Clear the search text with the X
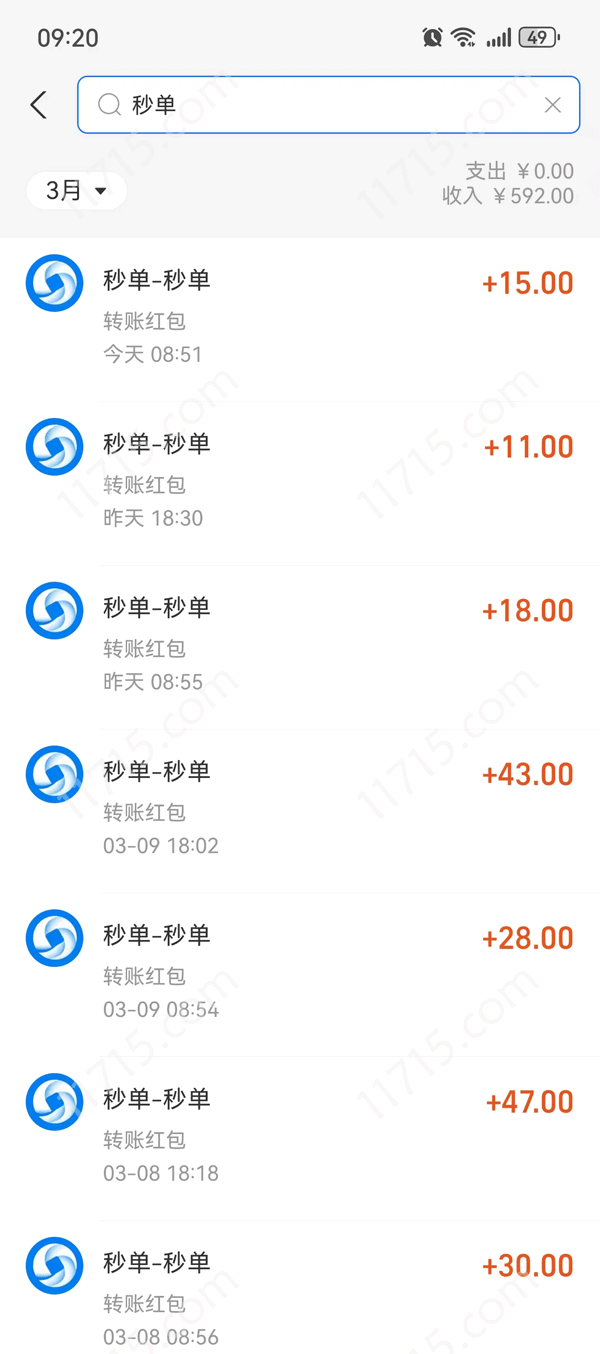The height and width of the screenshot is (1354, 600). (x=552, y=105)
